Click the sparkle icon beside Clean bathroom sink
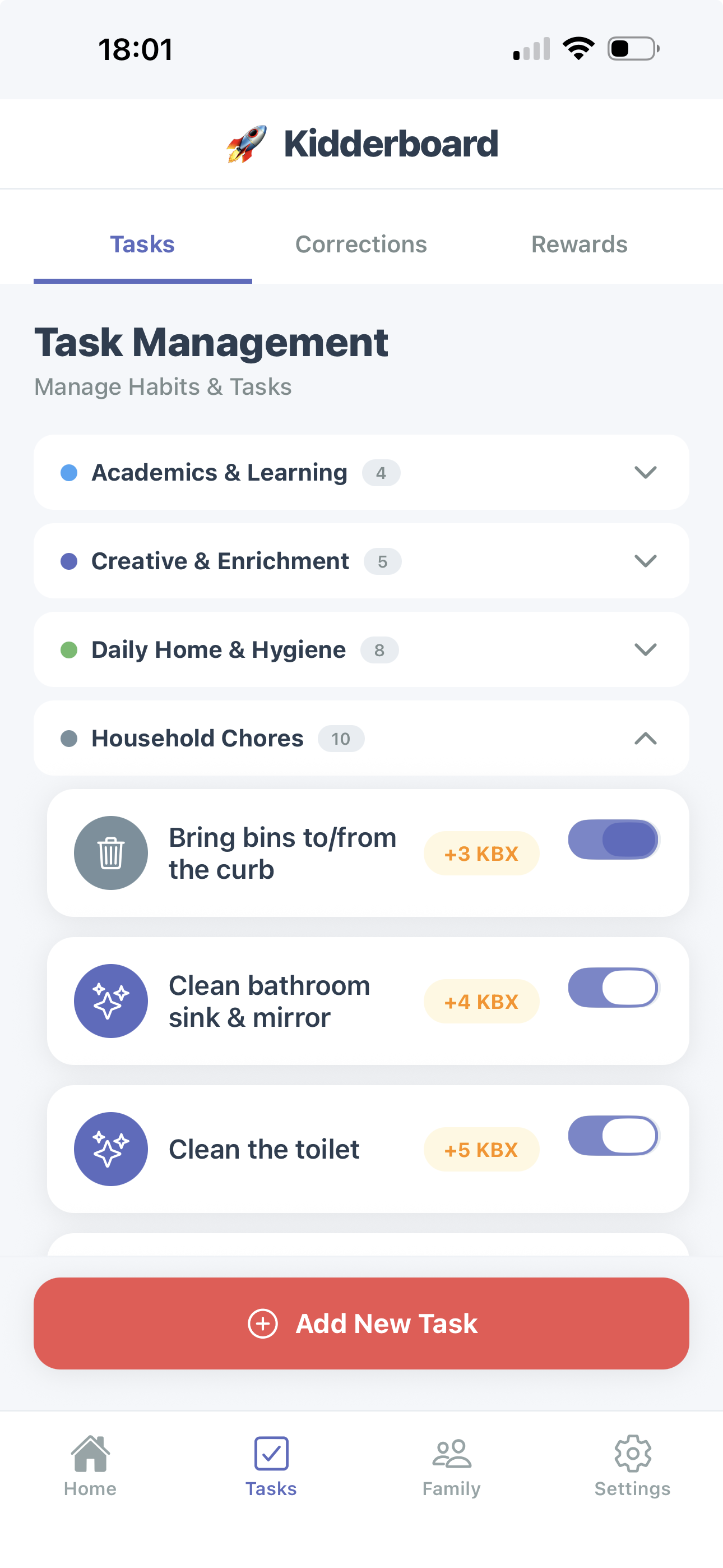 click(111, 1000)
